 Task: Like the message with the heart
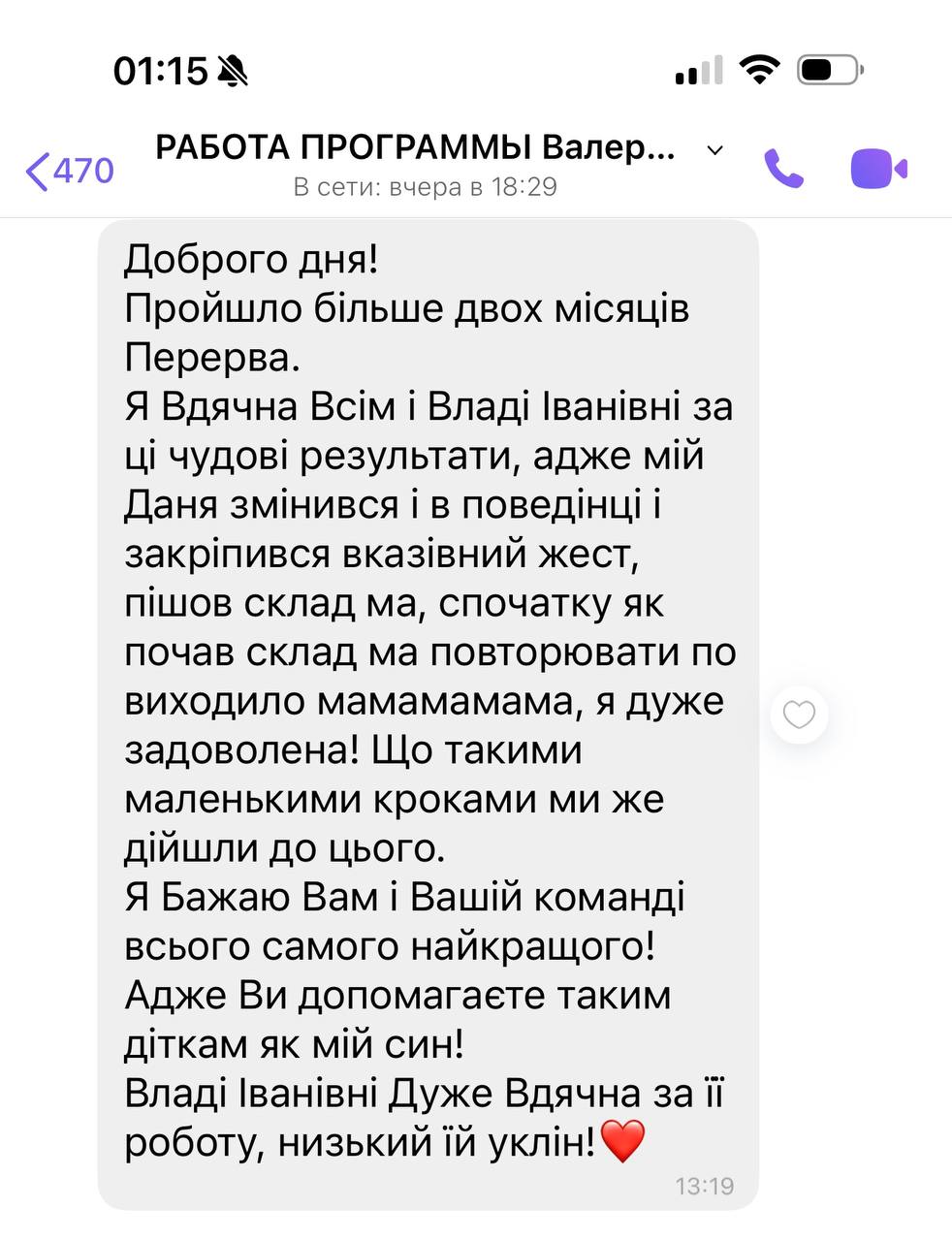799,716
